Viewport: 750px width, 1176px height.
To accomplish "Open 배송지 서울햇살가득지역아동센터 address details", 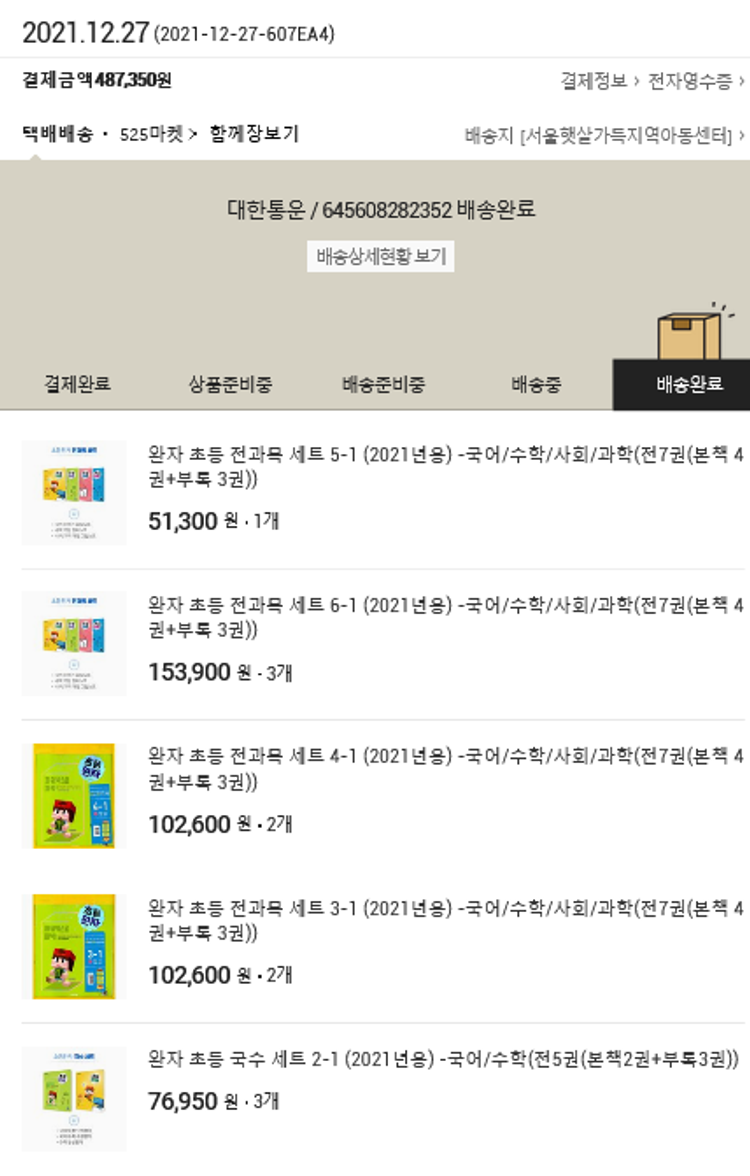I will 604,136.
